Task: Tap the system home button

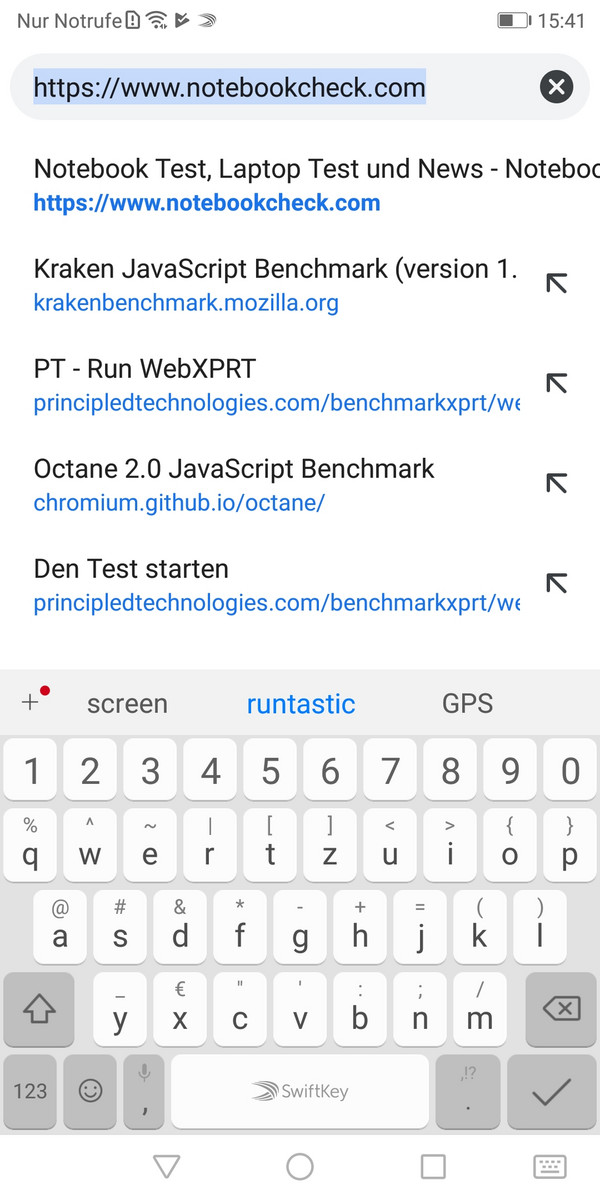Action: click(300, 1166)
